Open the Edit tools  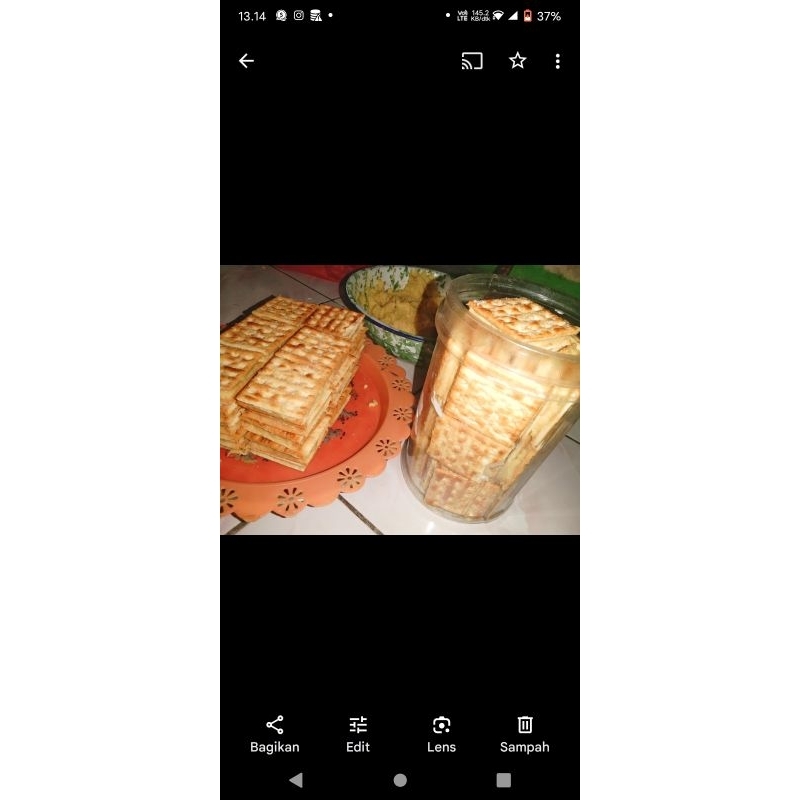point(358,735)
